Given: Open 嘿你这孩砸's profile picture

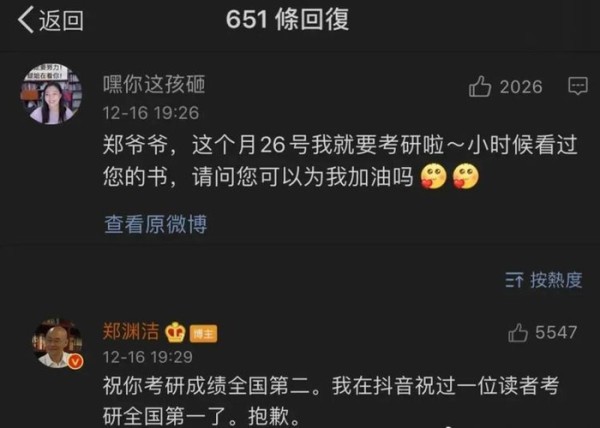Looking at the screenshot, I should click(x=51, y=94).
